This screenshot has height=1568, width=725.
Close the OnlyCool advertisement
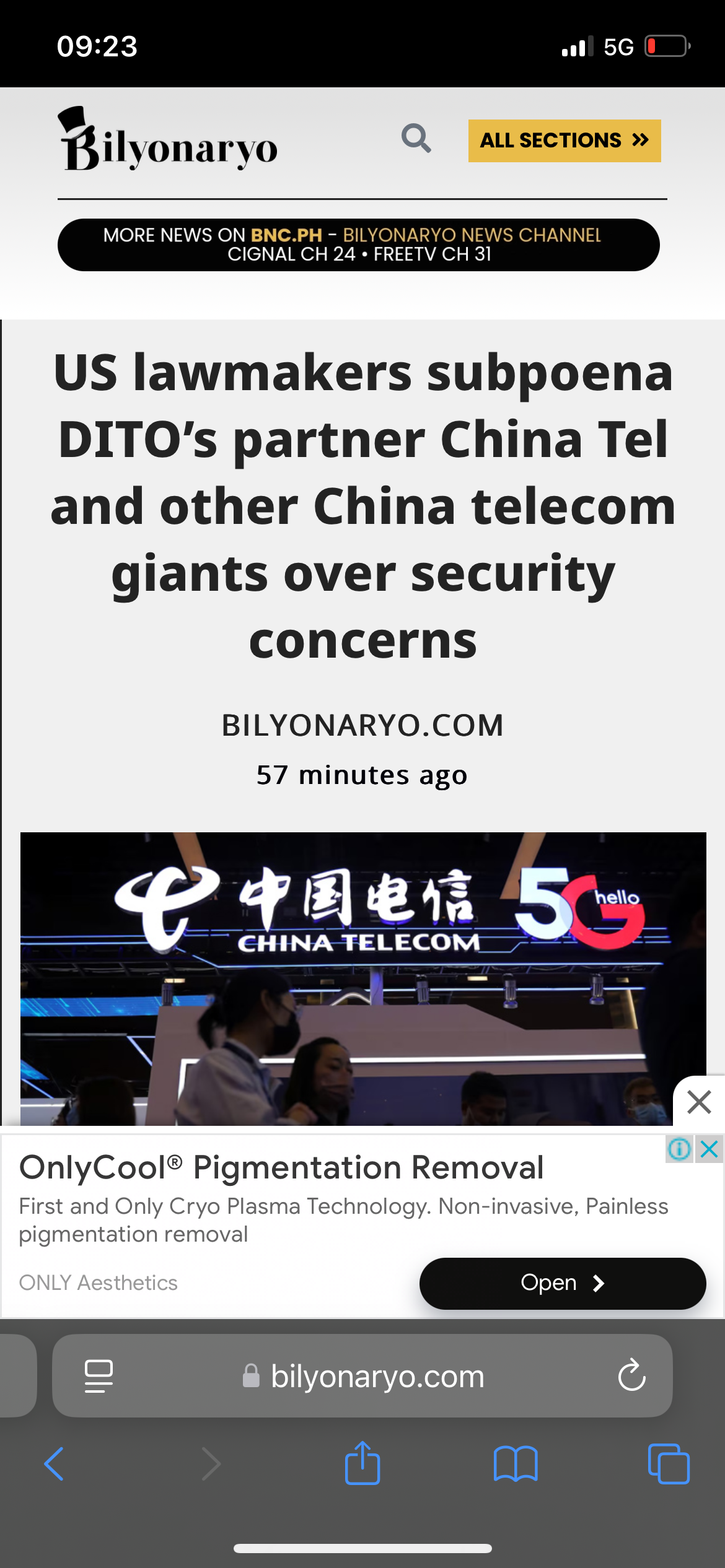coord(709,1149)
